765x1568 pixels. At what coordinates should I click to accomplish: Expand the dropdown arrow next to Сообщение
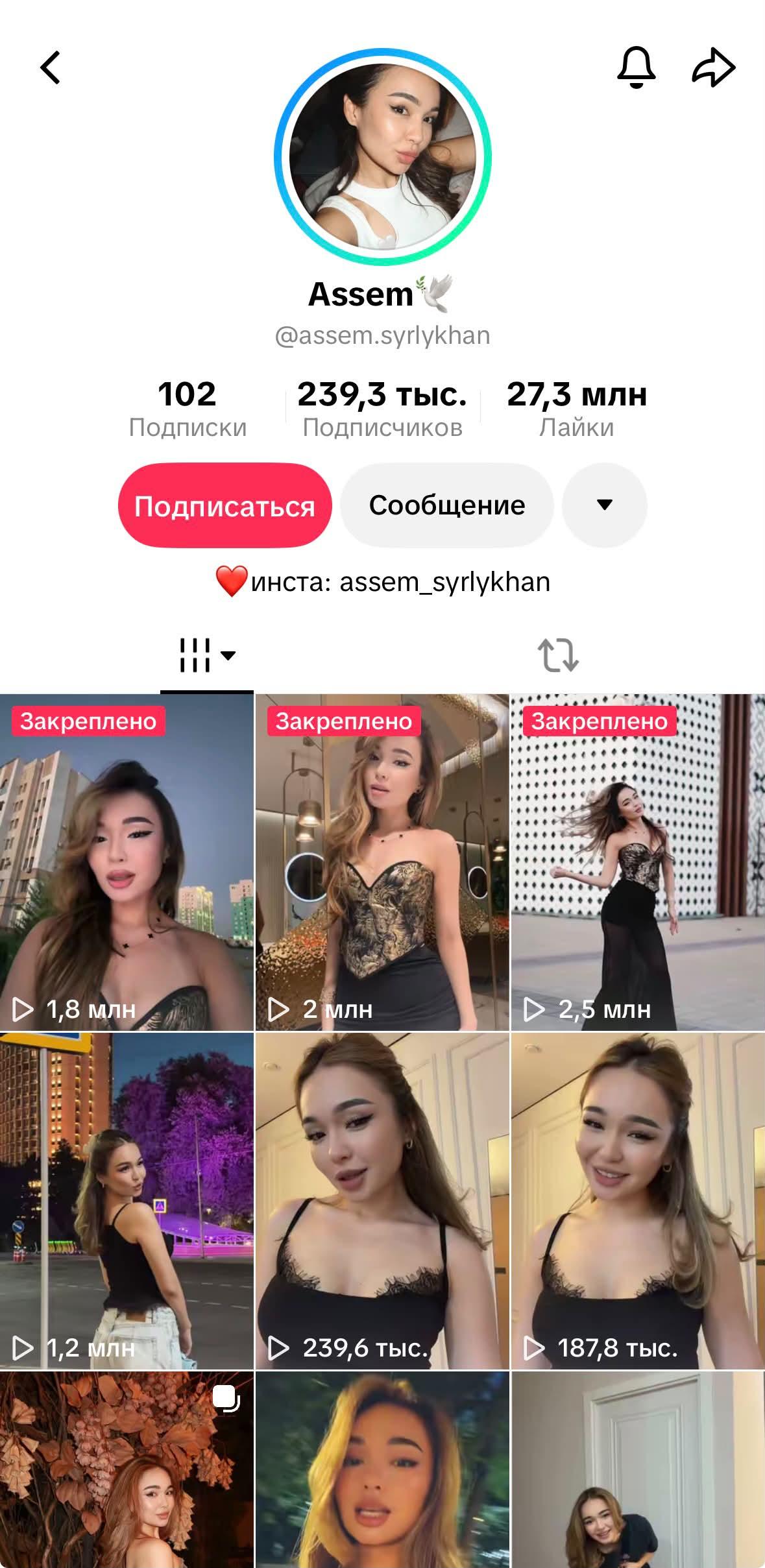coord(605,505)
